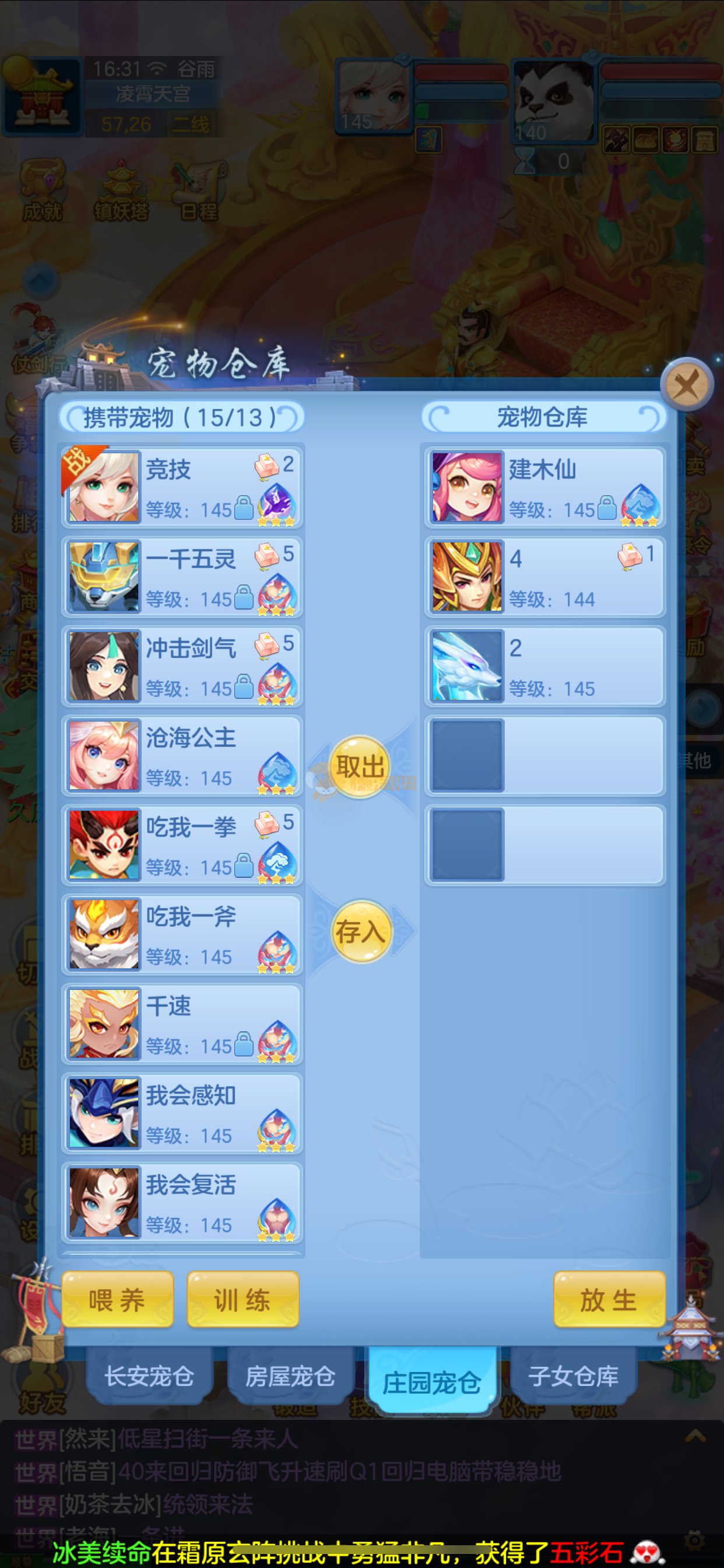The width and height of the screenshot is (724, 1568).
Task: Tap 存入 to deposit pet
Action: click(x=360, y=932)
